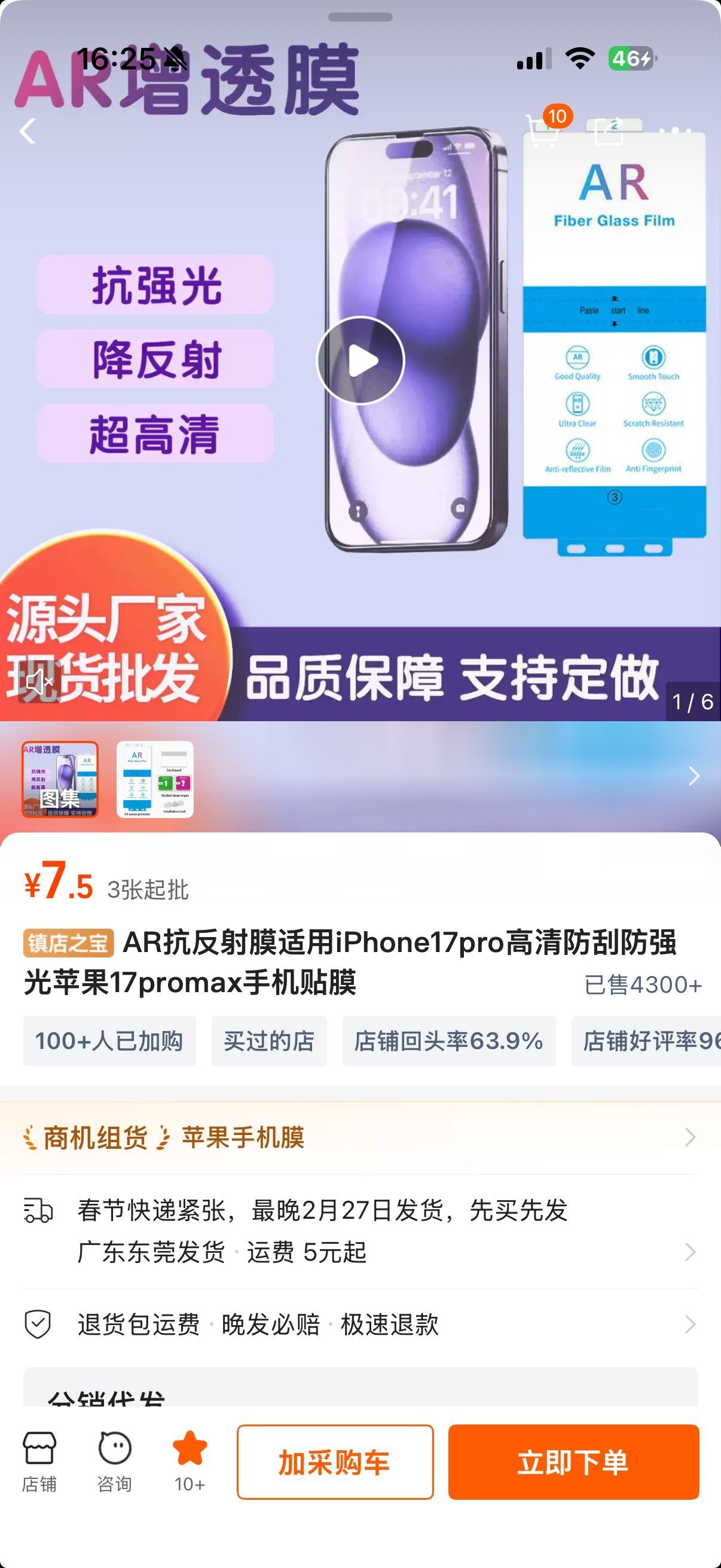Screen dimensions: 721x1568
Task: Go back using the back arrow
Action: [x=28, y=131]
